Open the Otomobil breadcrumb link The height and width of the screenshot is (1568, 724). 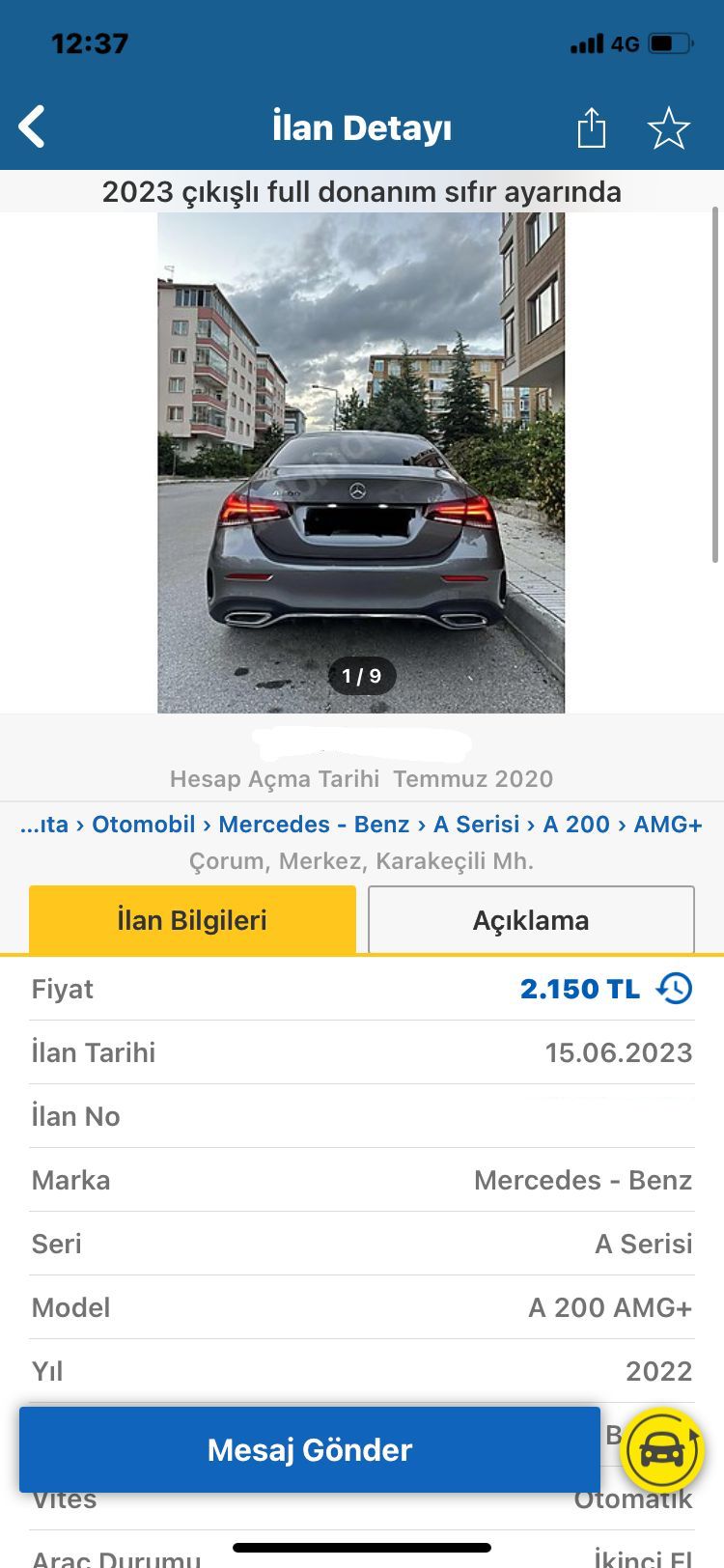(144, 825)
